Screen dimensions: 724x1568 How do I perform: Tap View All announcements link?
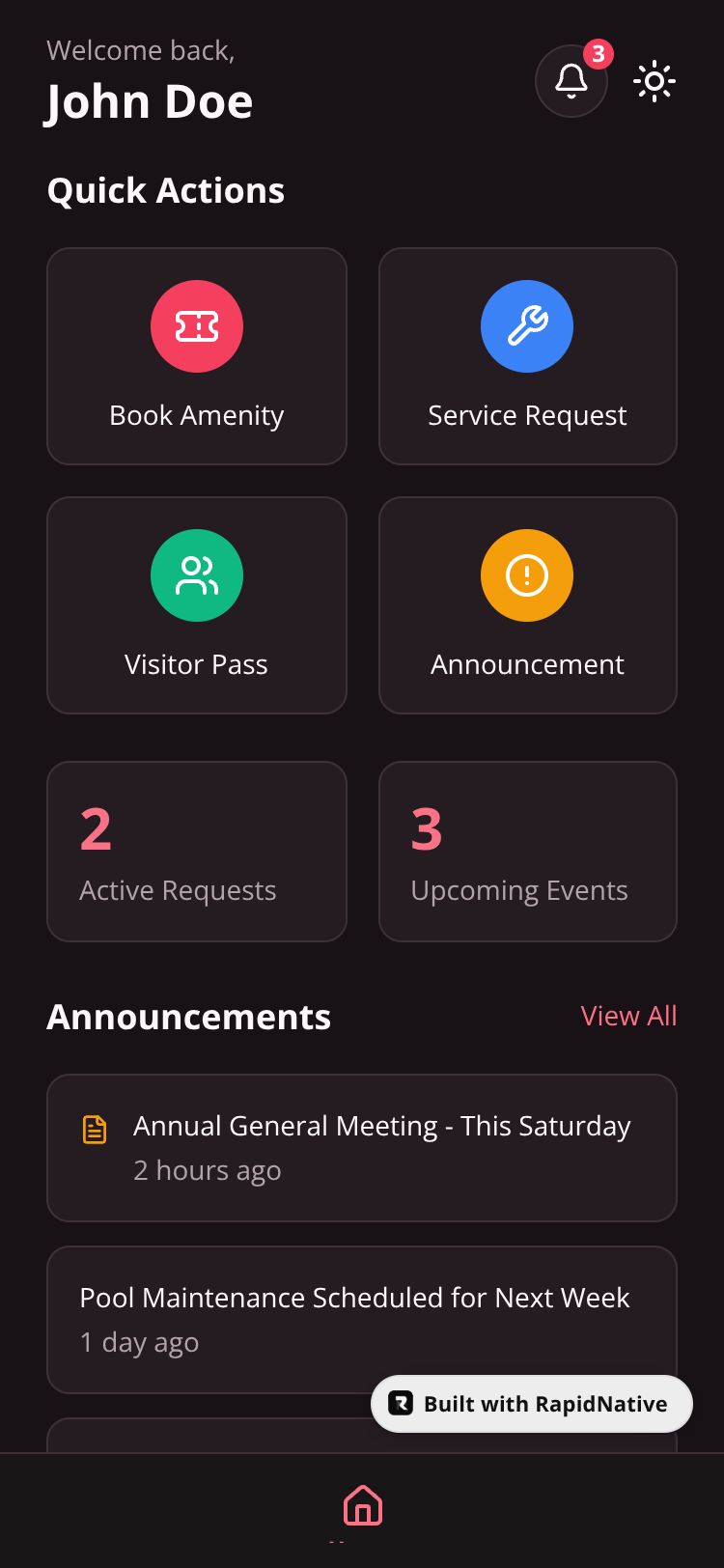[628, 1016]
